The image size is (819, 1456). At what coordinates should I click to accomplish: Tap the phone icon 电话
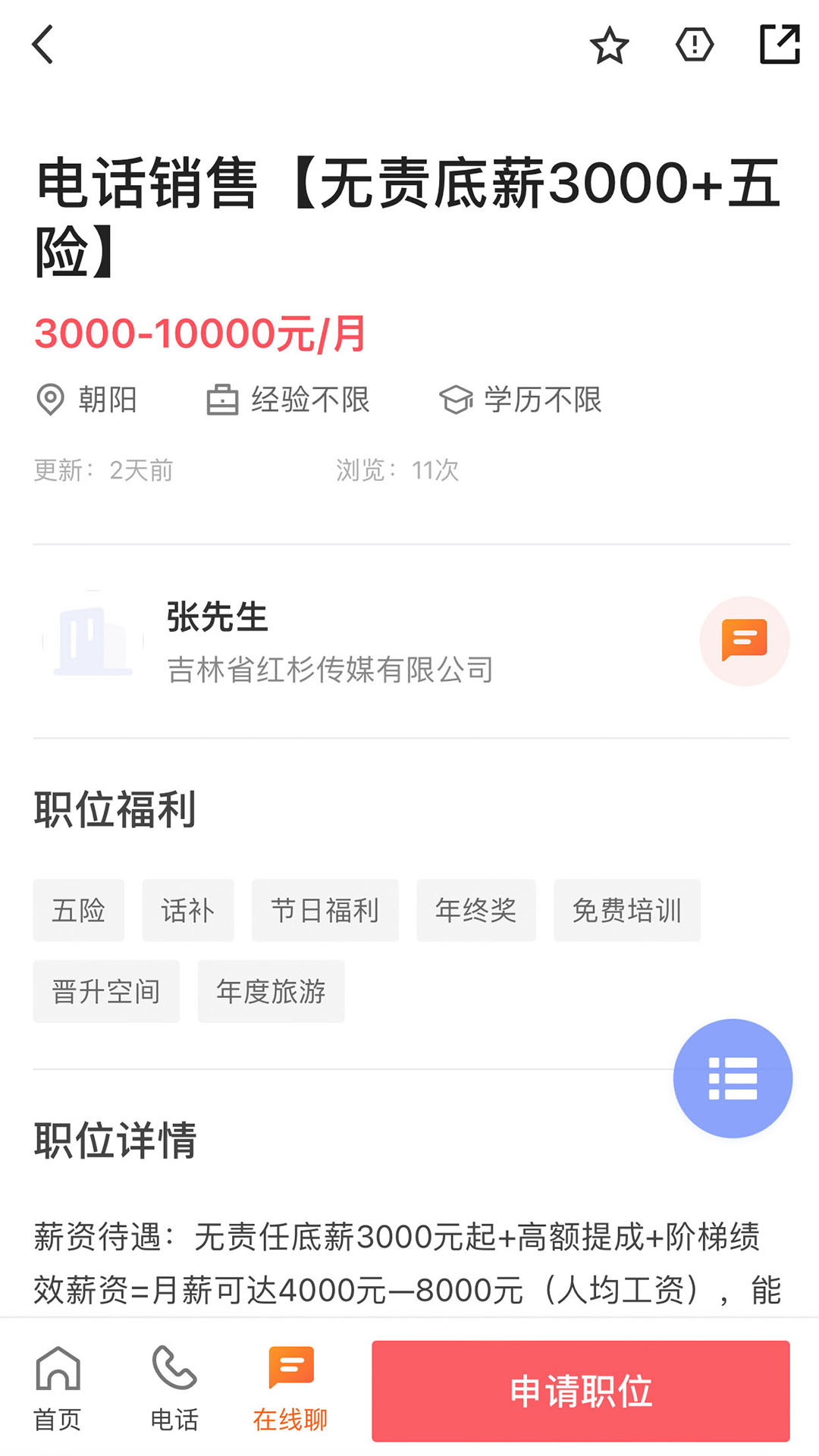click(x=174, y=1385)
